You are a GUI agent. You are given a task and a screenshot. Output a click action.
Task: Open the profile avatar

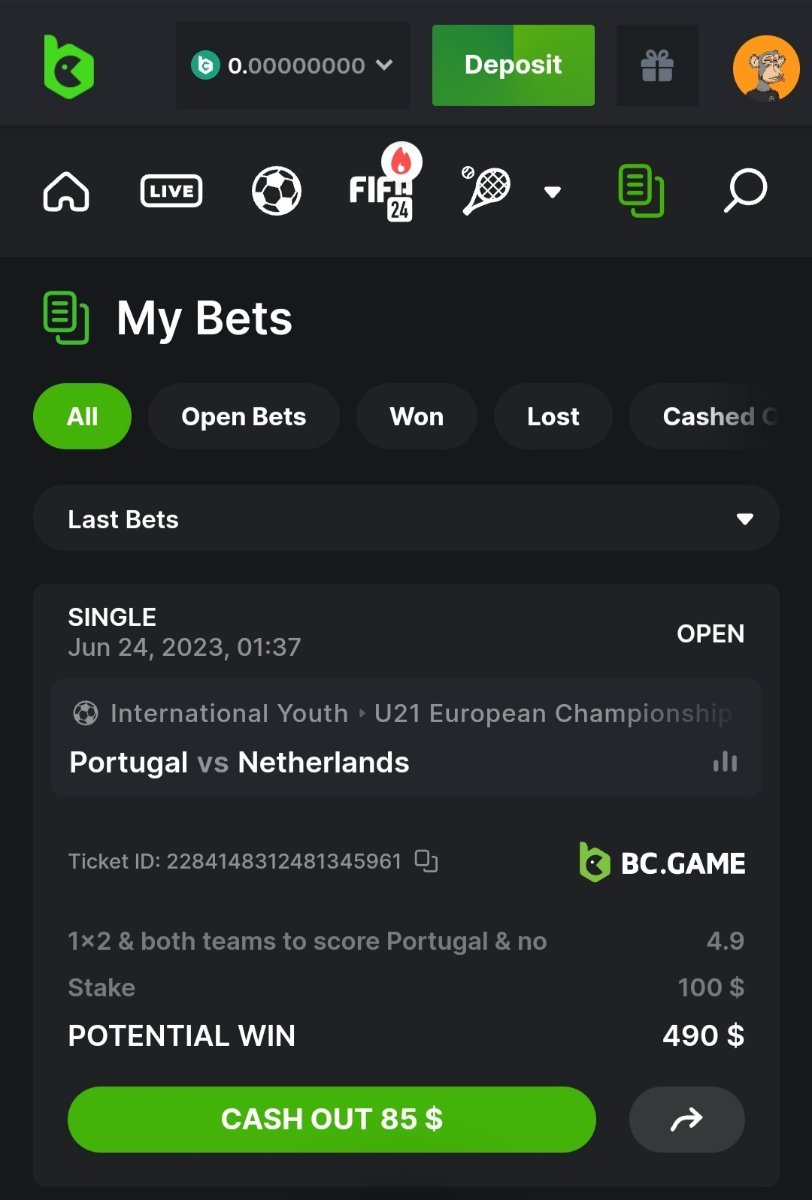point(765,67)
